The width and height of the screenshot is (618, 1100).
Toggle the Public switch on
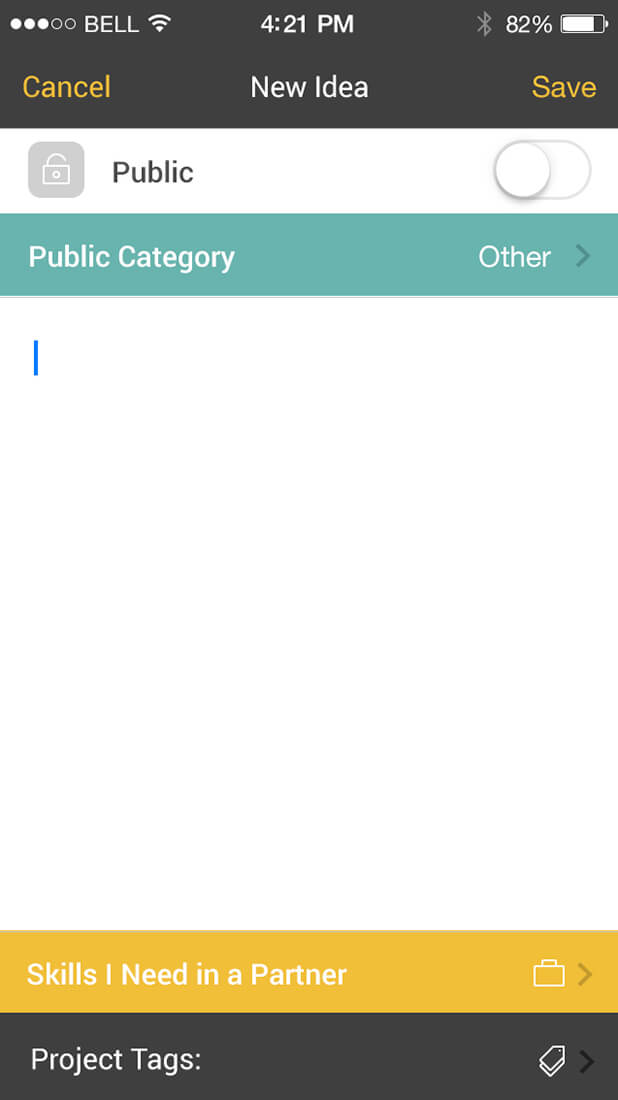point(542,171)
